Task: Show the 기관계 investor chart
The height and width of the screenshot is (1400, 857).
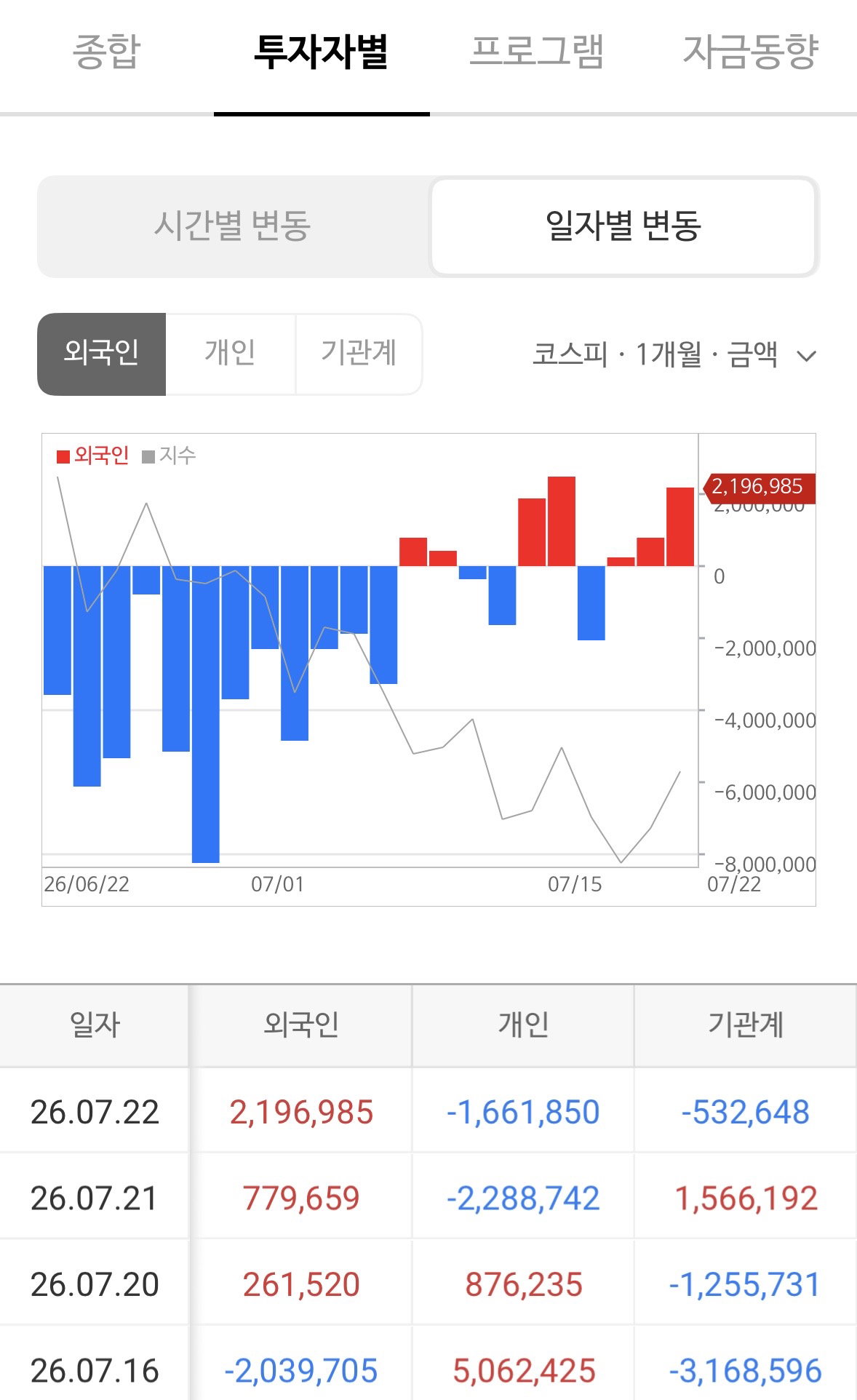Action: 359,354
